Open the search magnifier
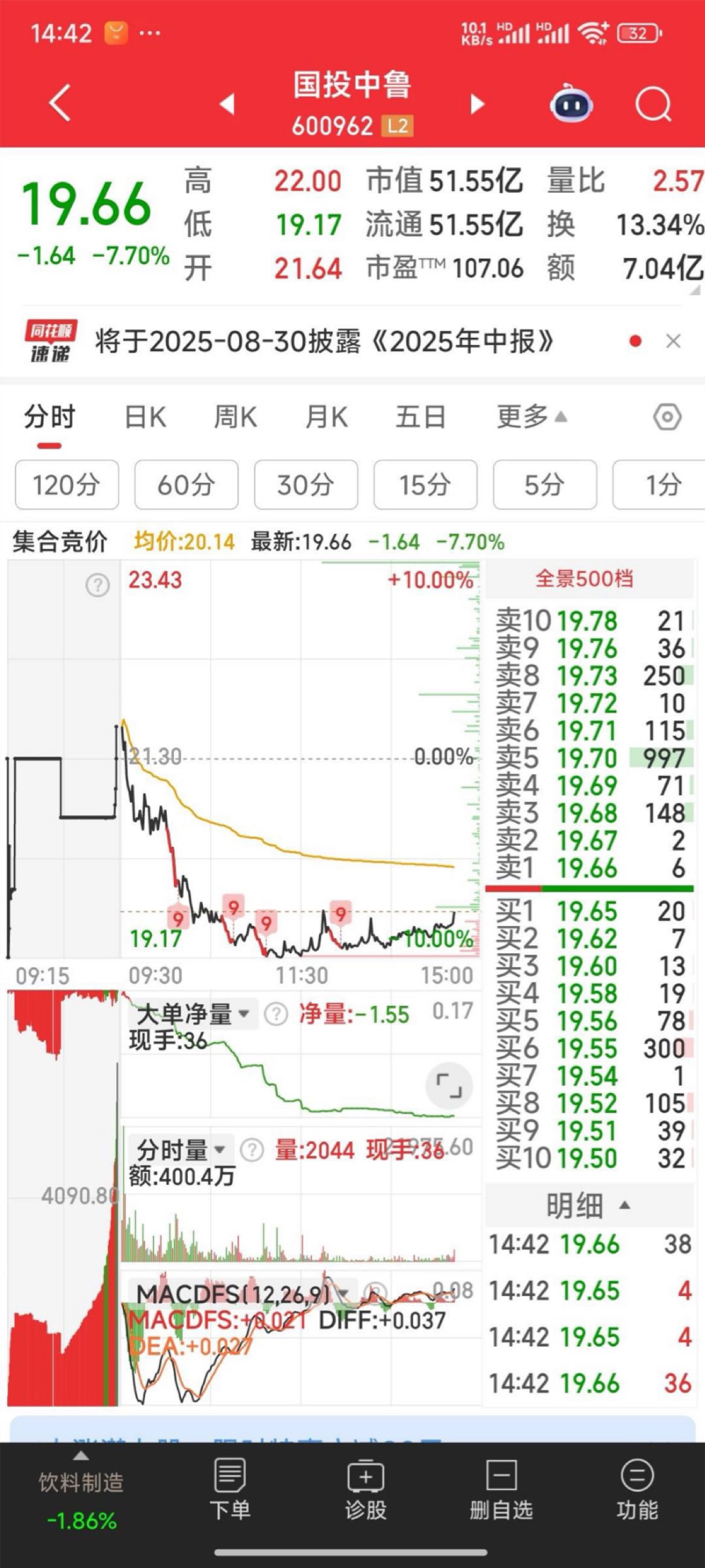 [x=653, y=104]
